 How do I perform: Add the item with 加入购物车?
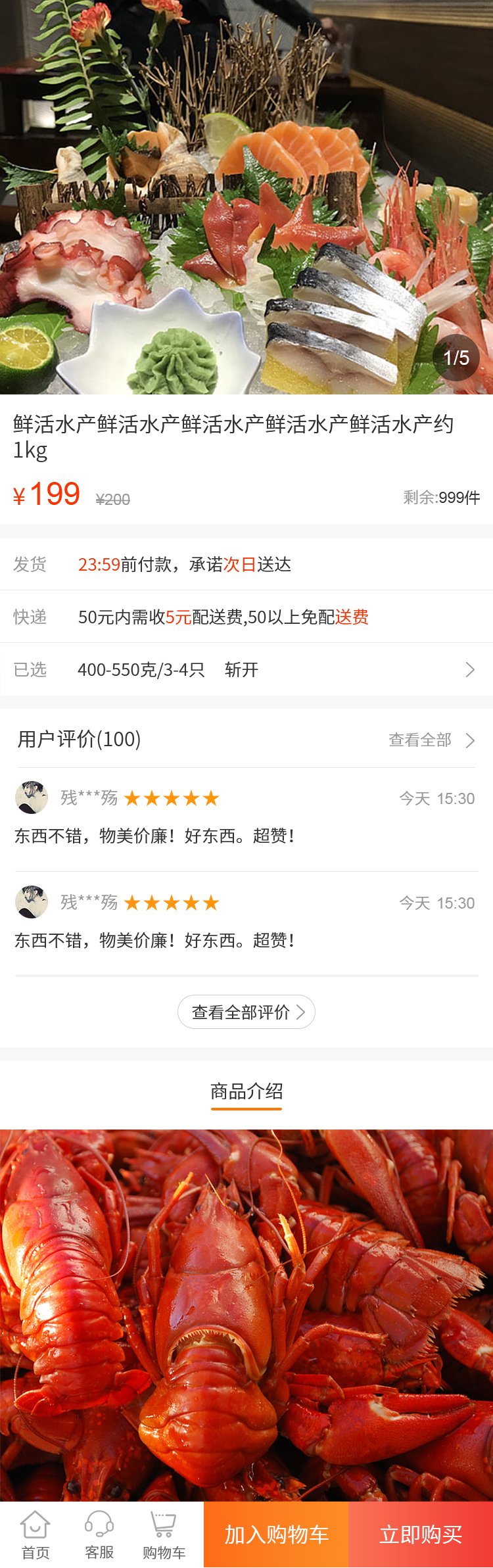point(276,1535)
